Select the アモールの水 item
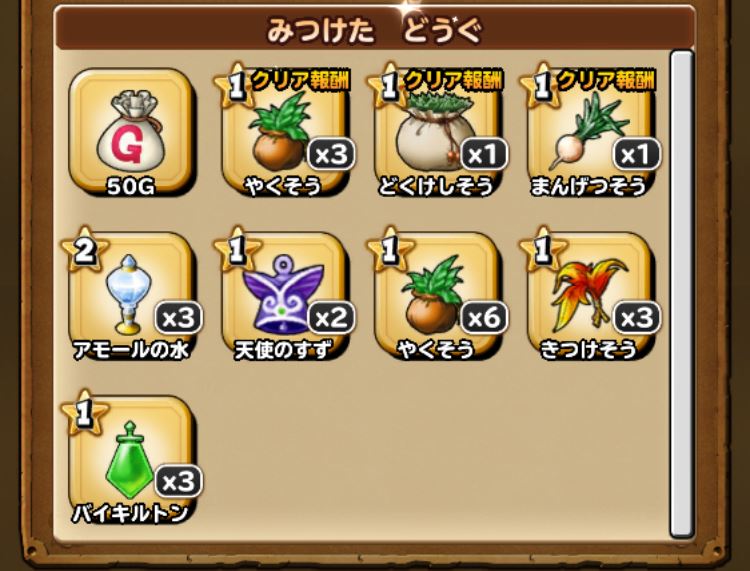The height and width of the screenshot is (571, 750). coord(131,296)
